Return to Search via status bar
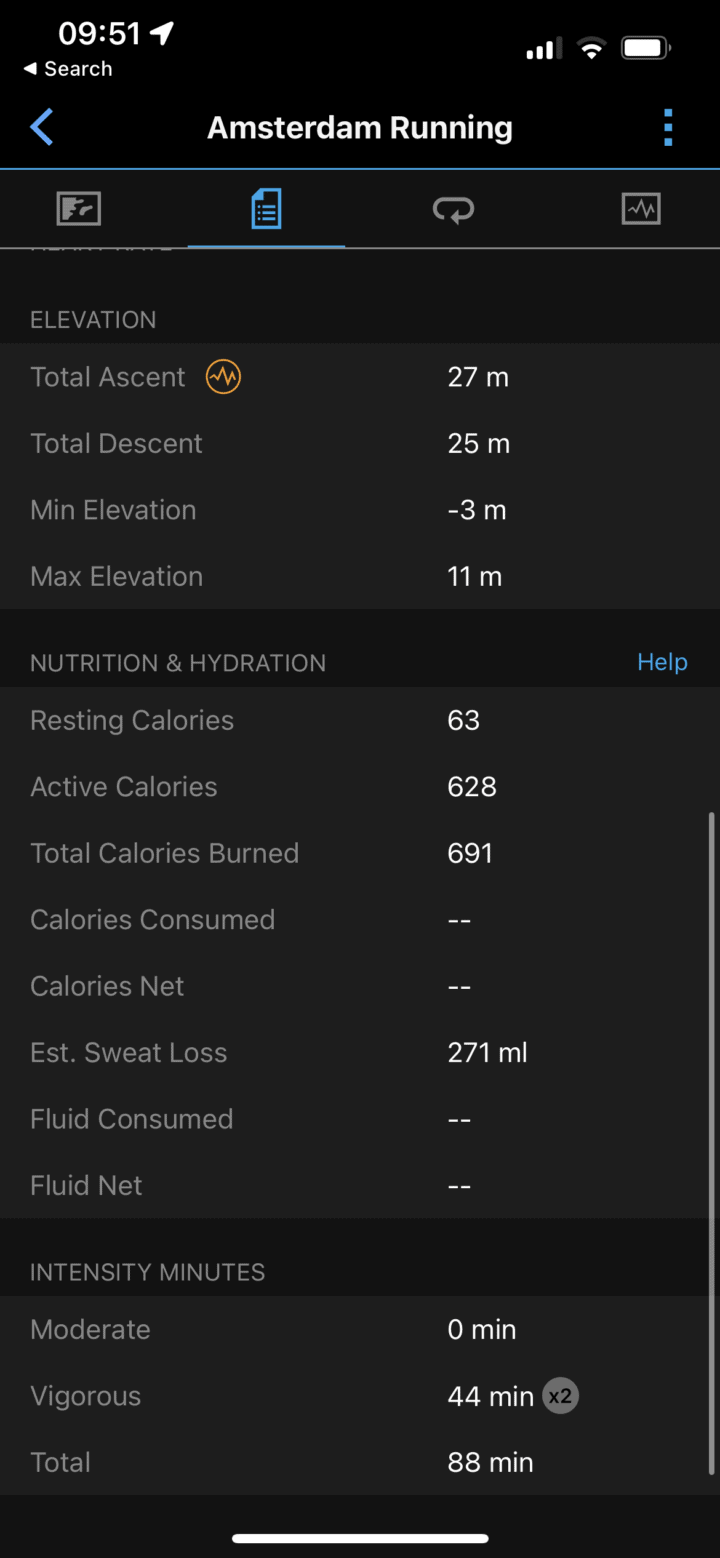The height and width of the screenshot is (1558, 720). click(x=68, y=69)
